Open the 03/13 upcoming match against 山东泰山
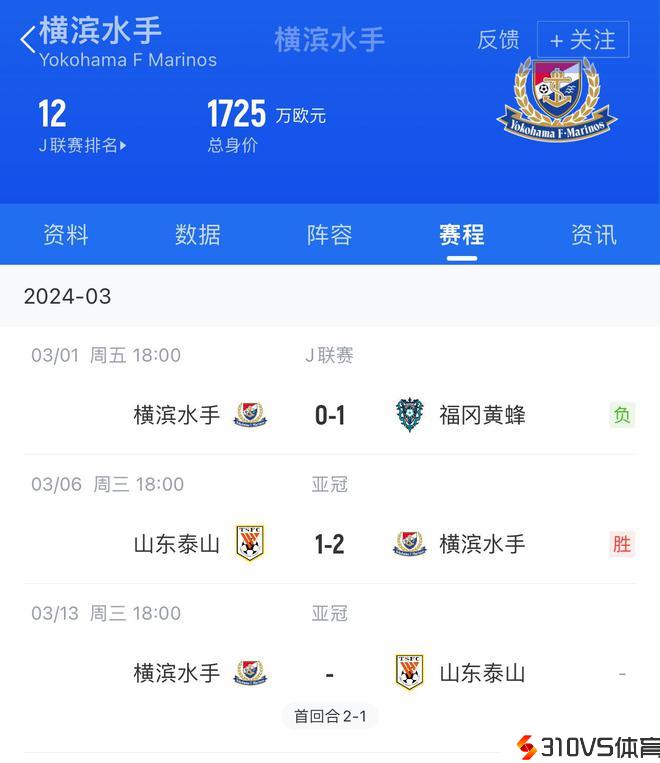 330,672
